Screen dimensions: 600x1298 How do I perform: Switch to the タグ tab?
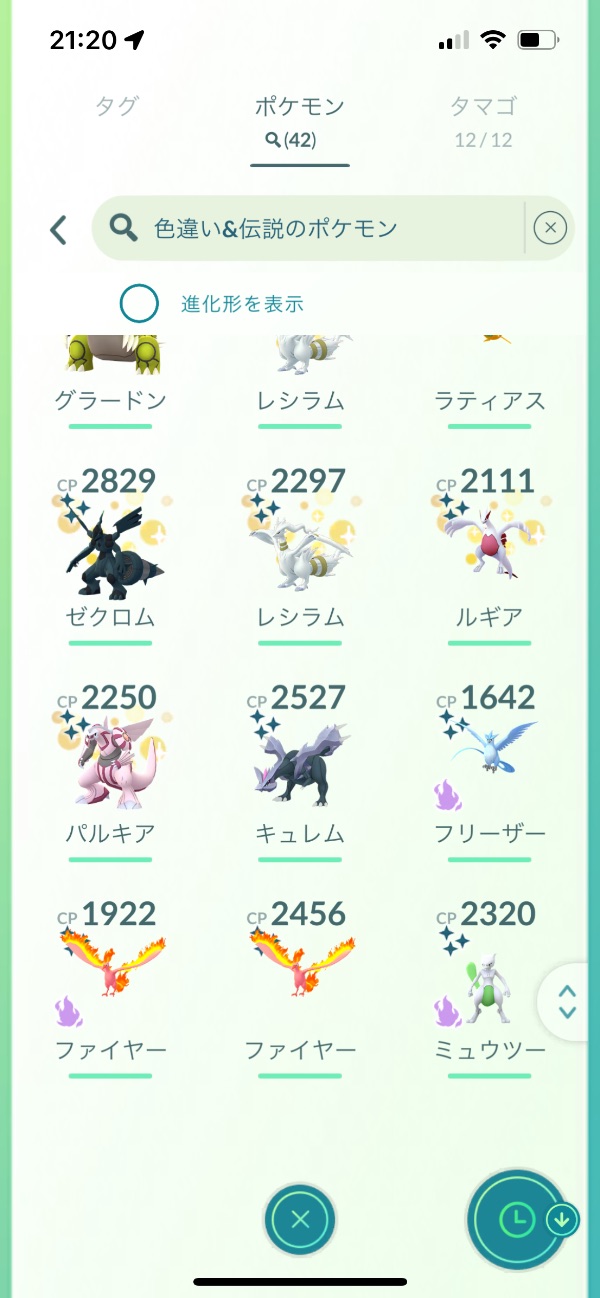(116, 106)
